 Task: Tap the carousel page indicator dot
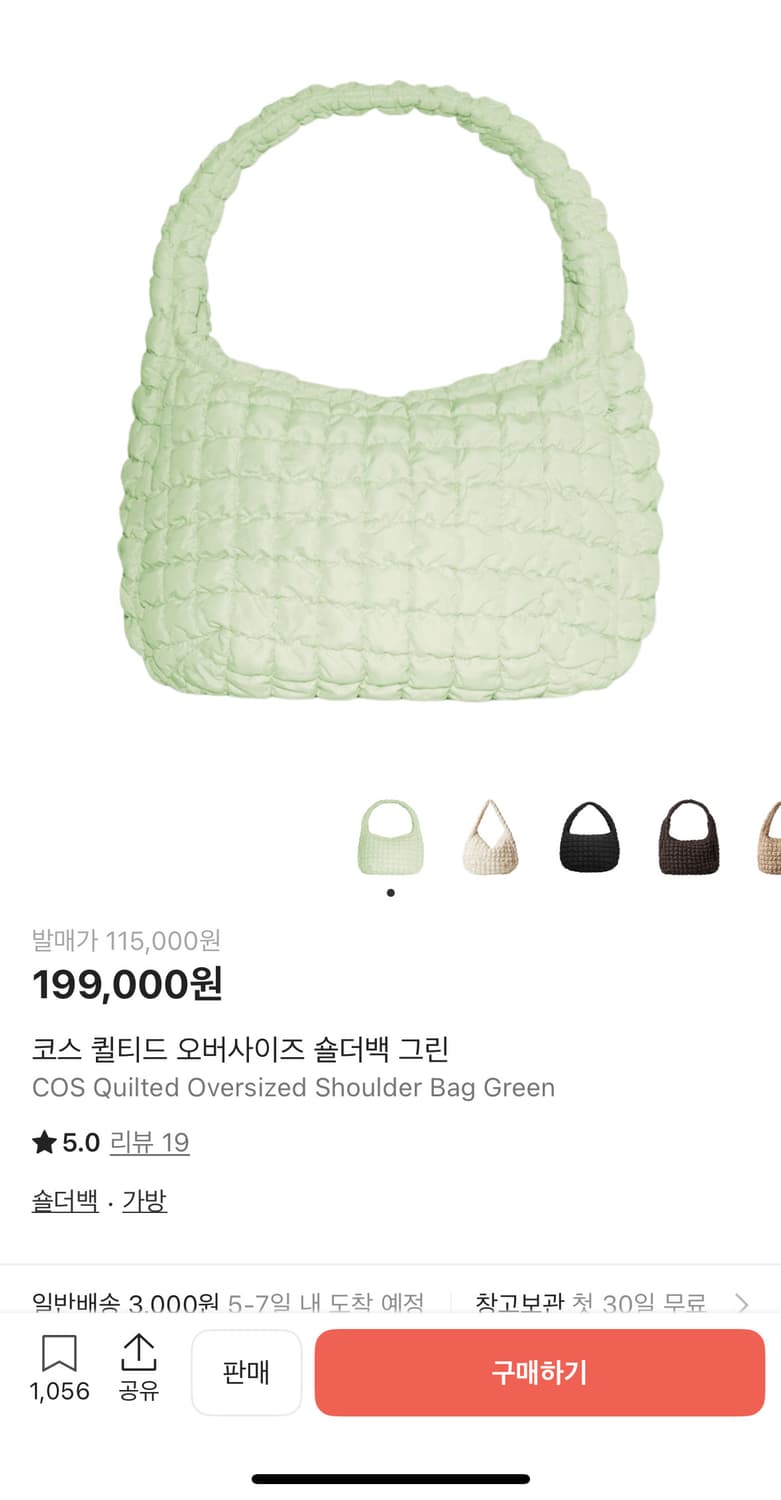(391, 893)
